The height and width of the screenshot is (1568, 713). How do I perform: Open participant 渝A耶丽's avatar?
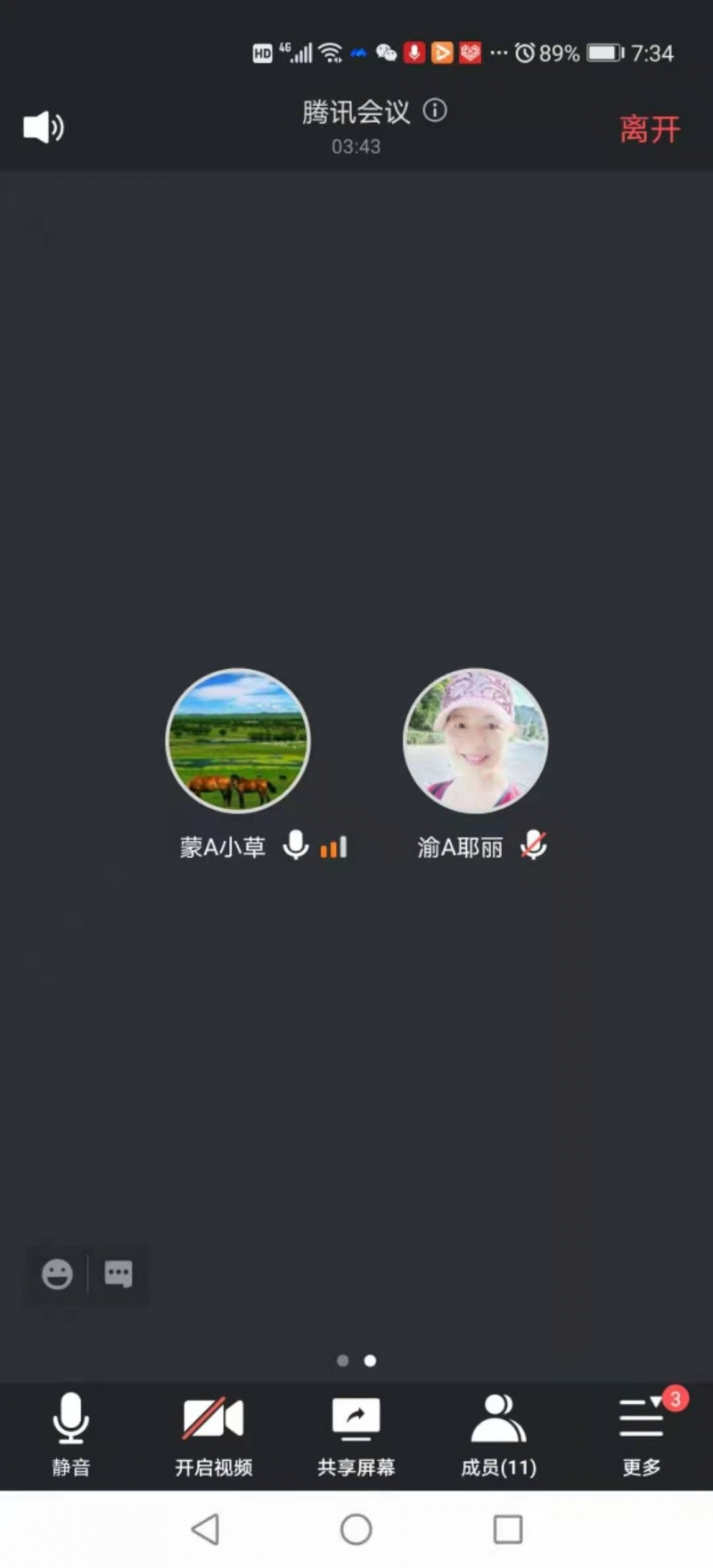(x=476, y=740)
